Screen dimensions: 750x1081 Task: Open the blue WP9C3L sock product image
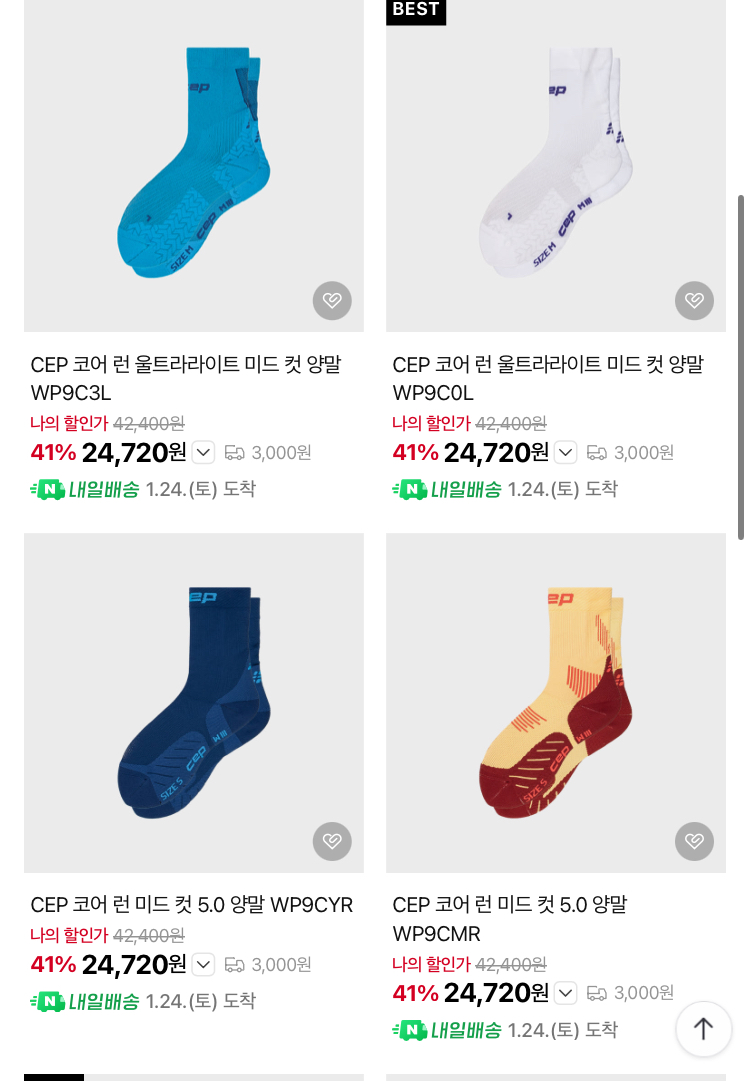194,165
